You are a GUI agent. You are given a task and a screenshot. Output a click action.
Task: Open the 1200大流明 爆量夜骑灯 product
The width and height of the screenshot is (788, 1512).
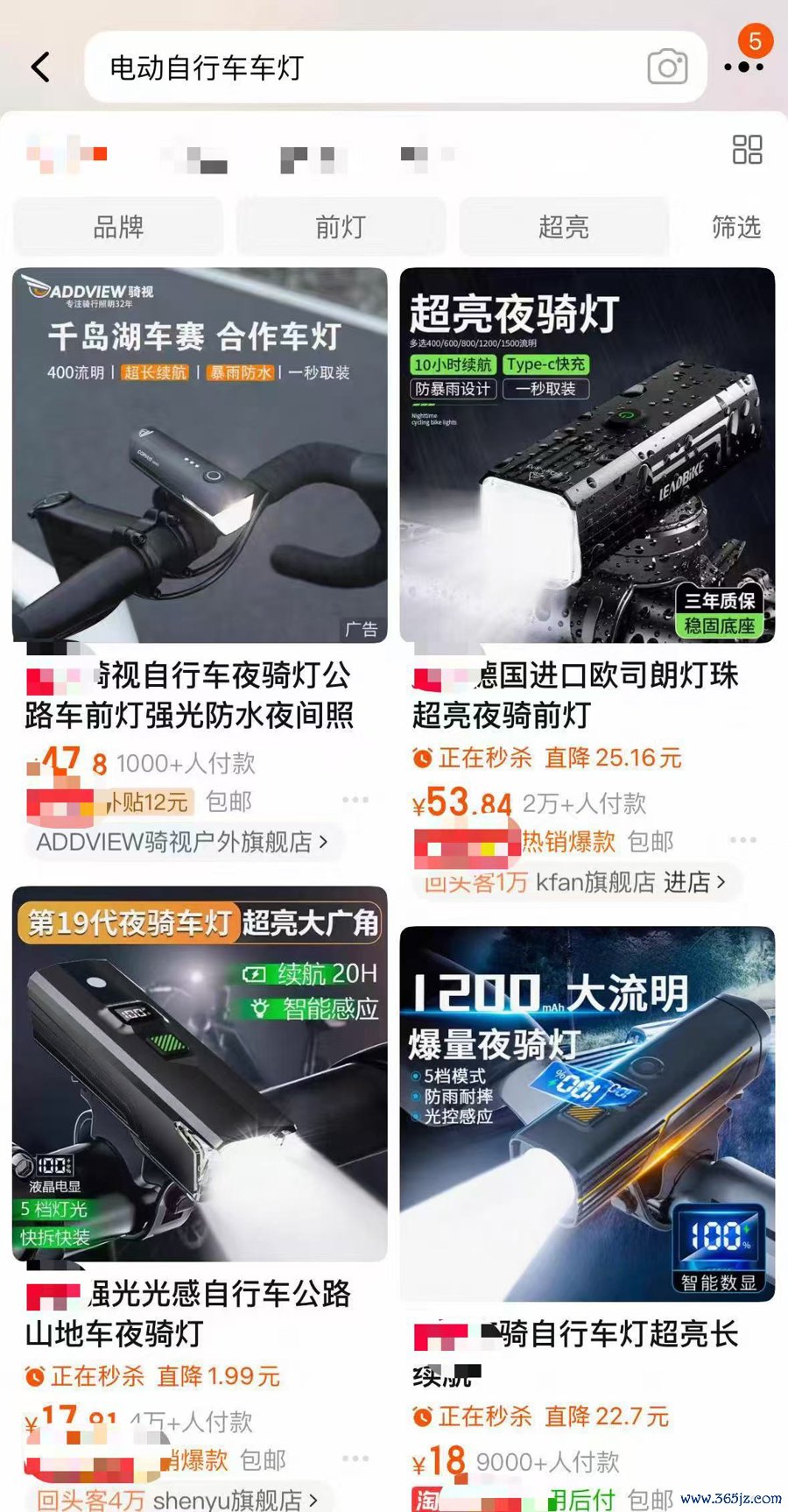[587, 1114]
